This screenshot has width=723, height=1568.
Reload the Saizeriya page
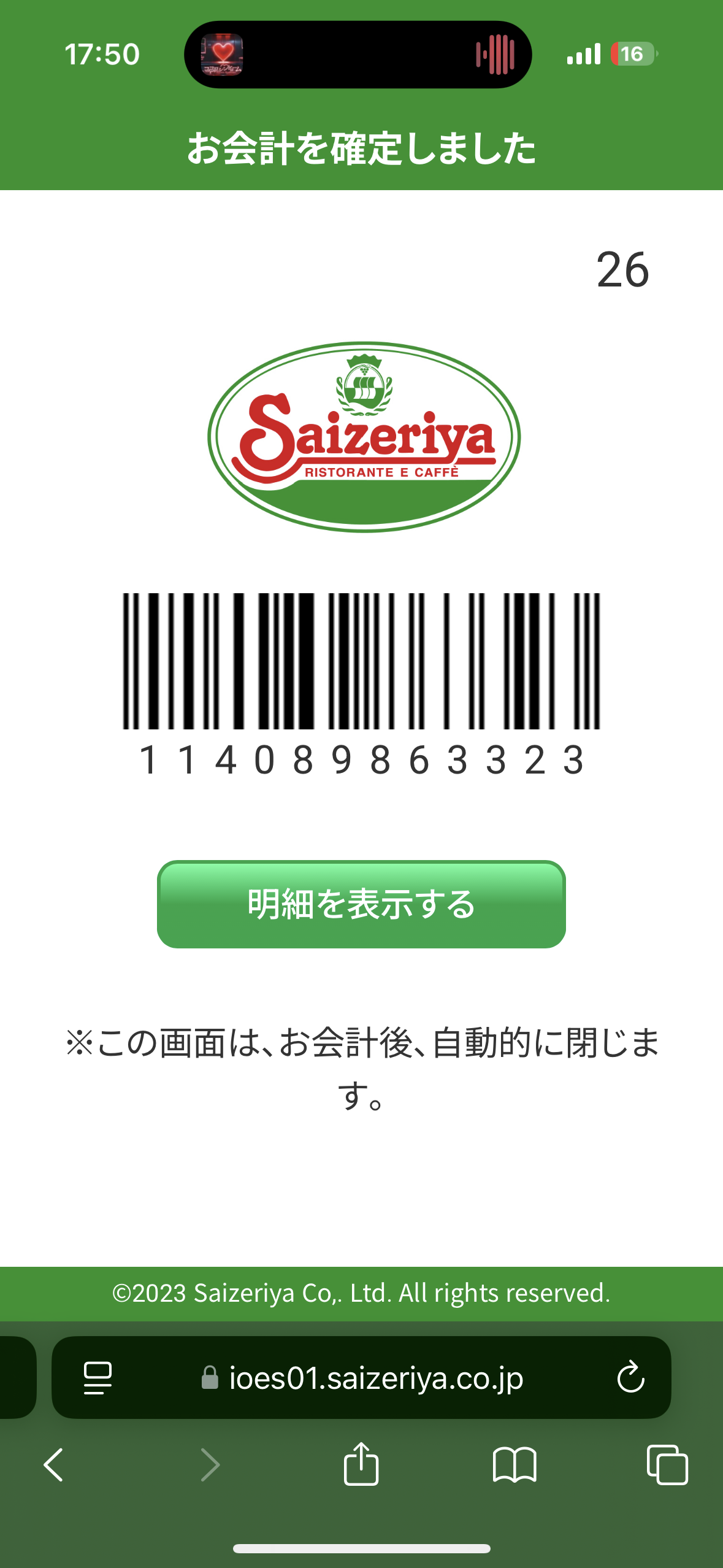pyautogui.click(x=630, y=1378)
